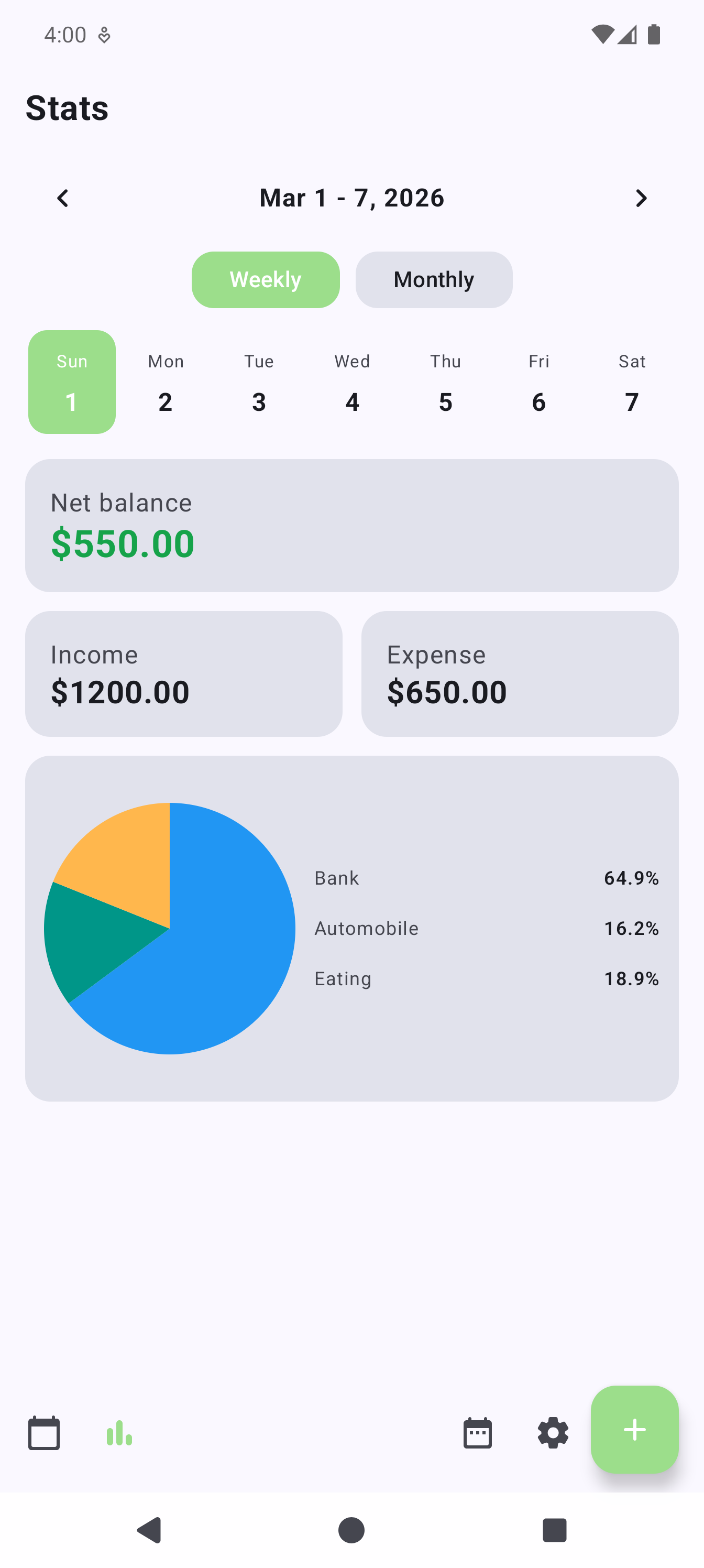
Task: Select the Weekly view toggle
Action: [265, 279]
